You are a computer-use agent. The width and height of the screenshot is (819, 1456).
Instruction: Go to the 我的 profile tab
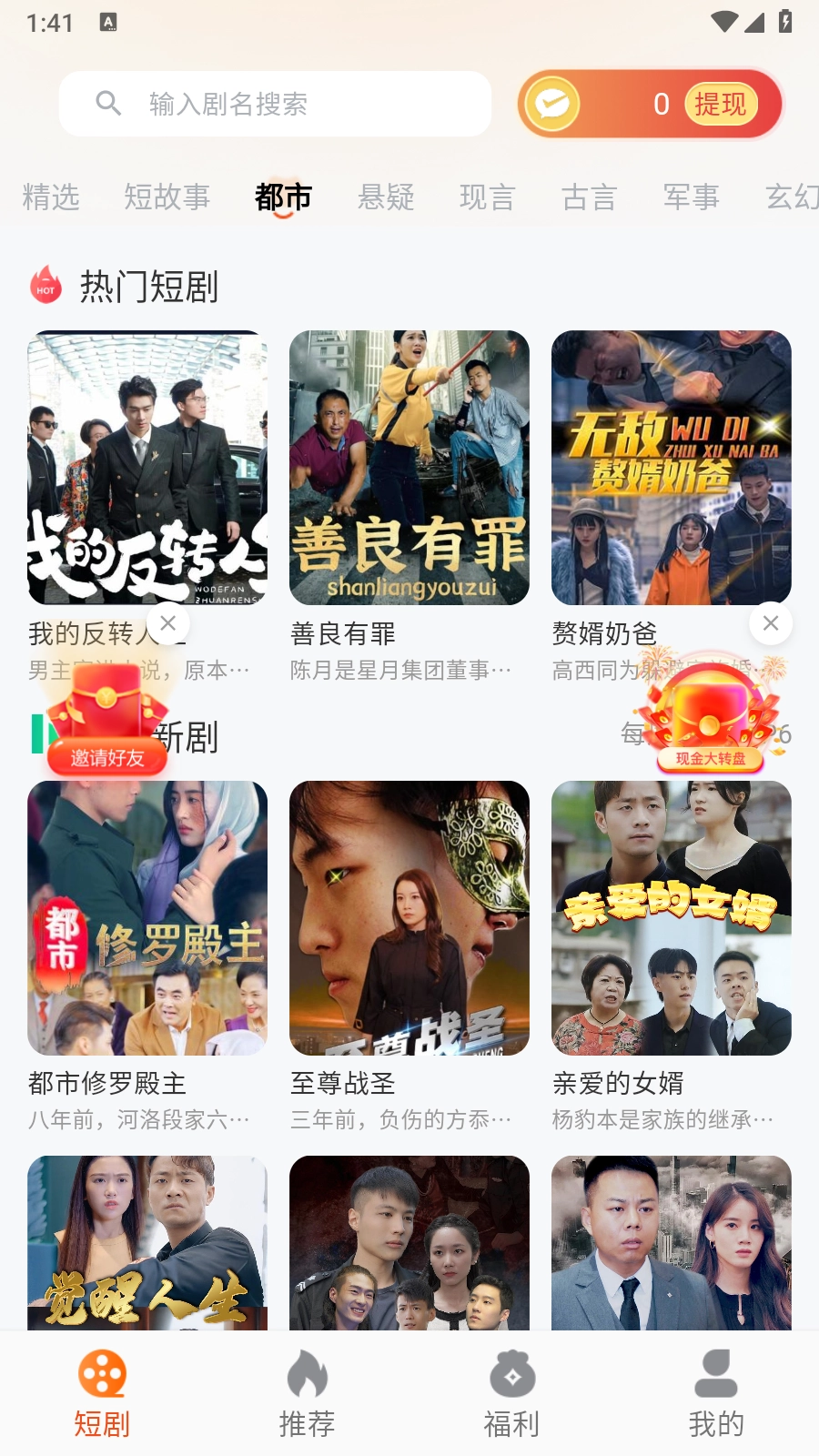point(716,1392)
